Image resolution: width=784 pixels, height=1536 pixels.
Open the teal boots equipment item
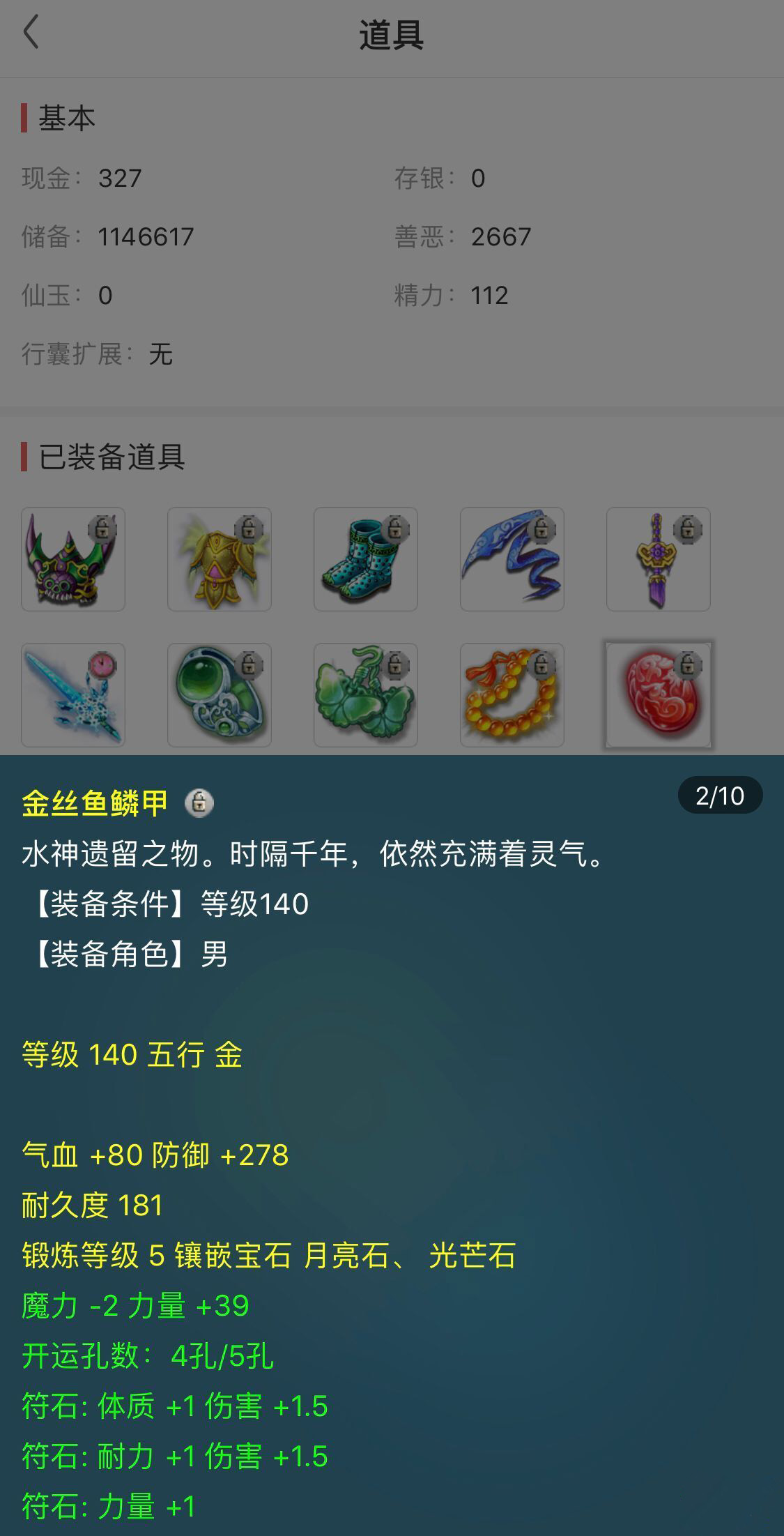(x=366, y=559)
